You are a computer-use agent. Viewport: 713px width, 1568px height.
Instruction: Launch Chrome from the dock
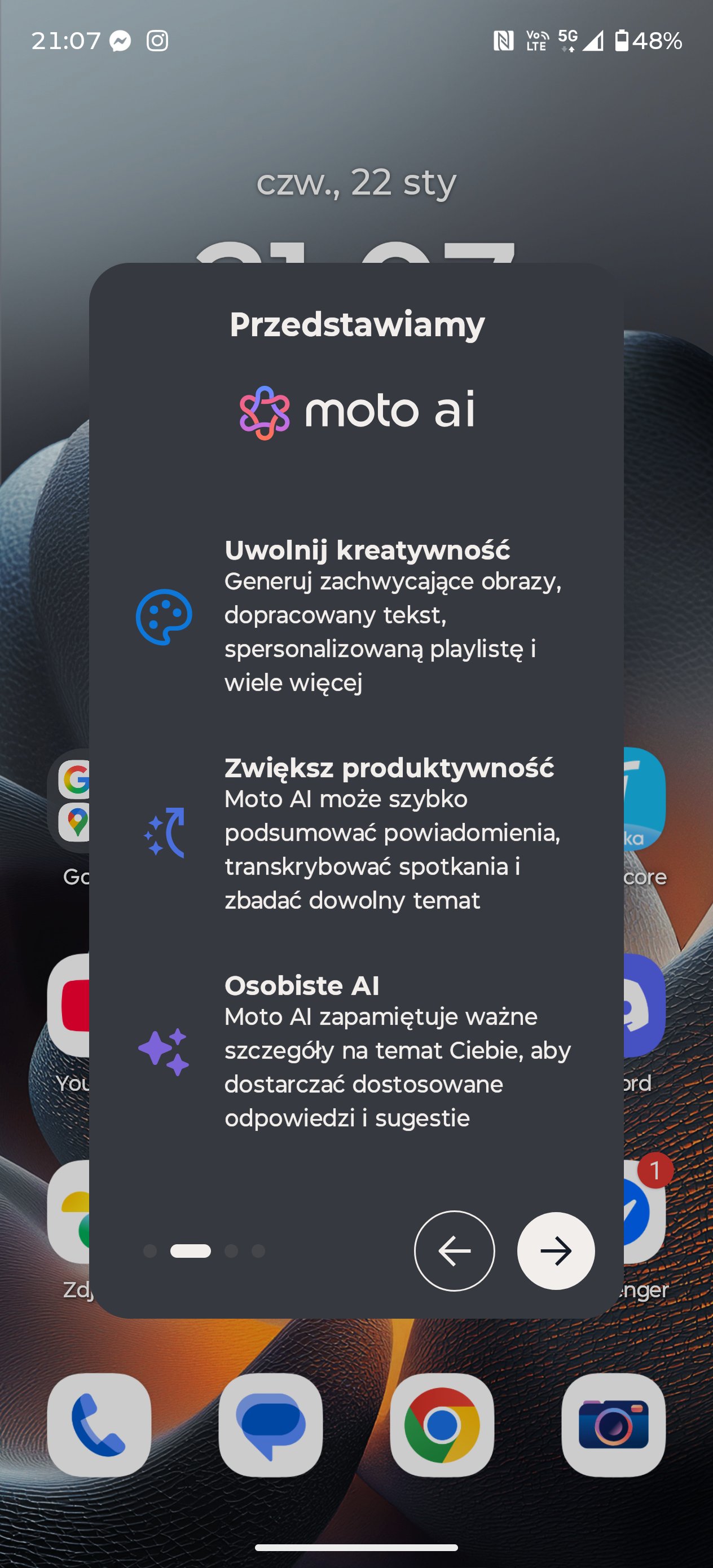click(442, 1425)
